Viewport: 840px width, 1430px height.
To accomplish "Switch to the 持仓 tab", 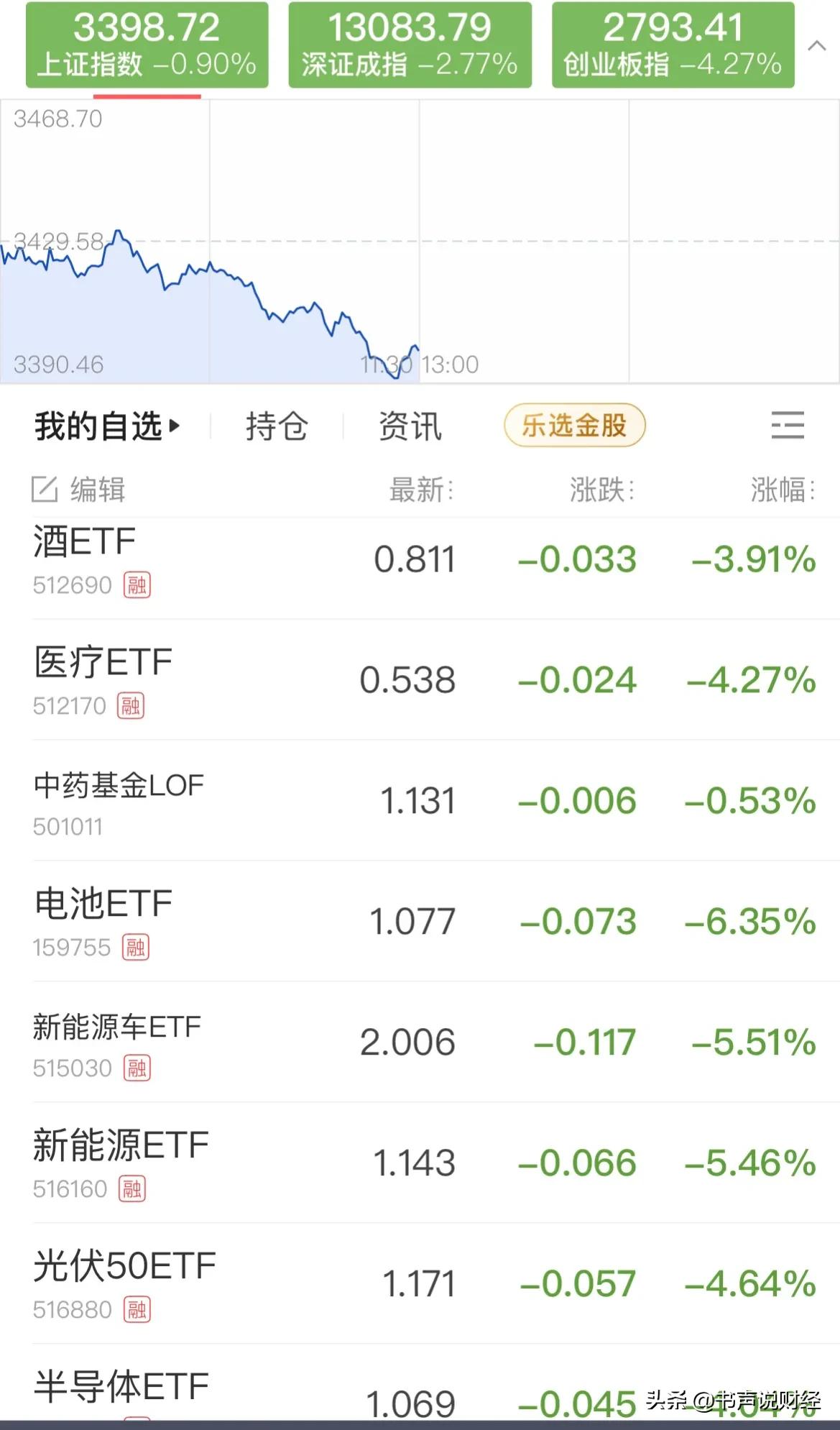I will pyautogui.click(x=277, y=426).
